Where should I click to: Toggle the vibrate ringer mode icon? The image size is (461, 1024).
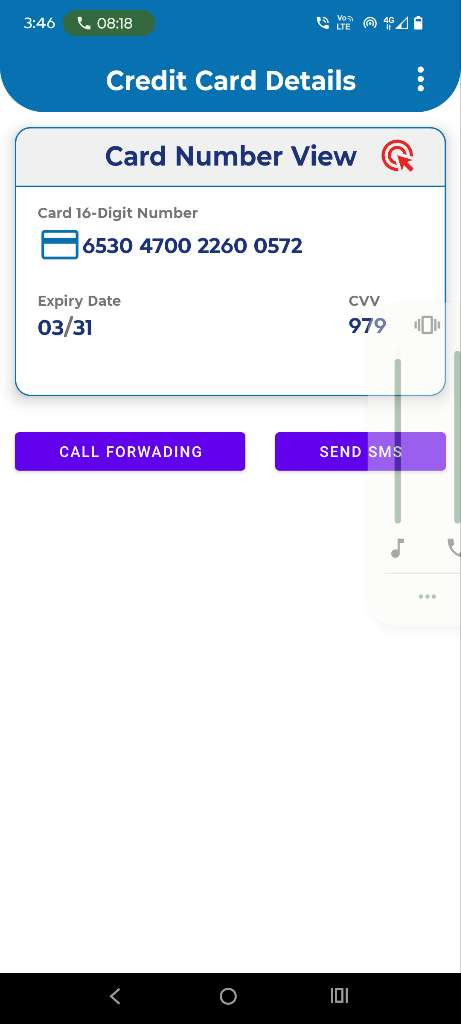tap(427, 325)
